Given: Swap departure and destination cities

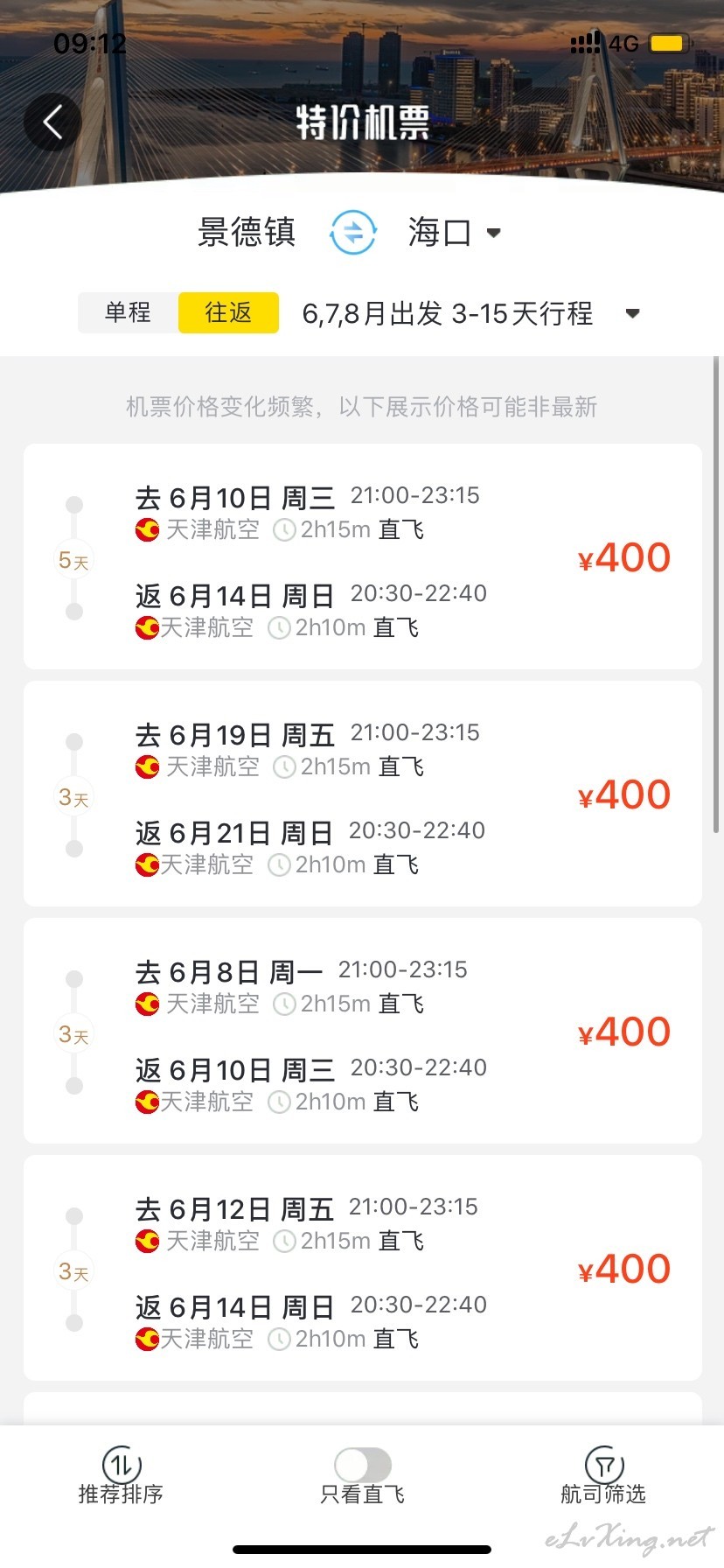Looking at the screenshot, I should point(353,233).
